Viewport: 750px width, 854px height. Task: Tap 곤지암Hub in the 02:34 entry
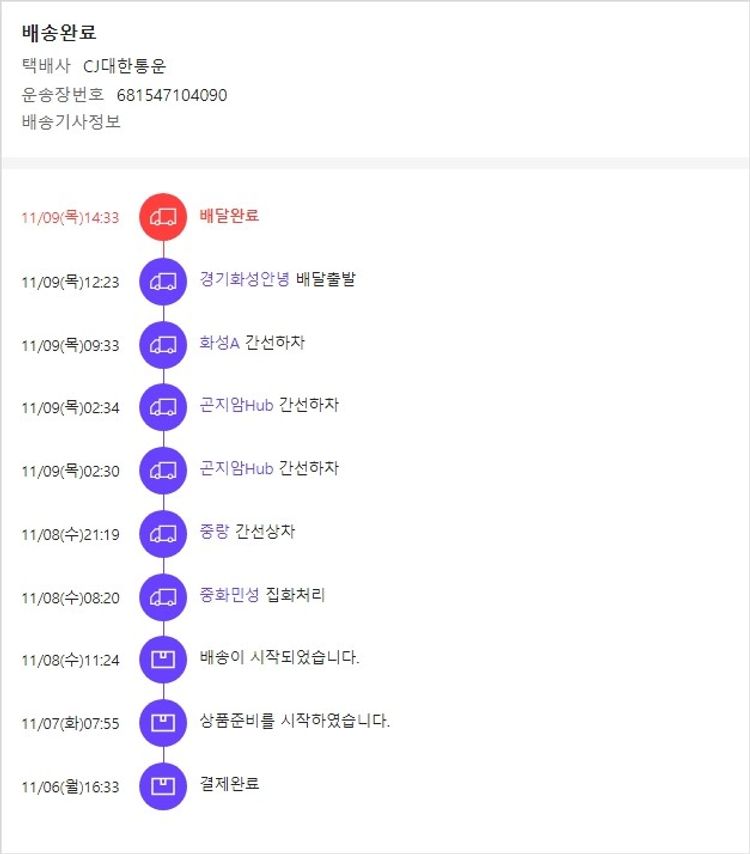[x=236, y=405]
